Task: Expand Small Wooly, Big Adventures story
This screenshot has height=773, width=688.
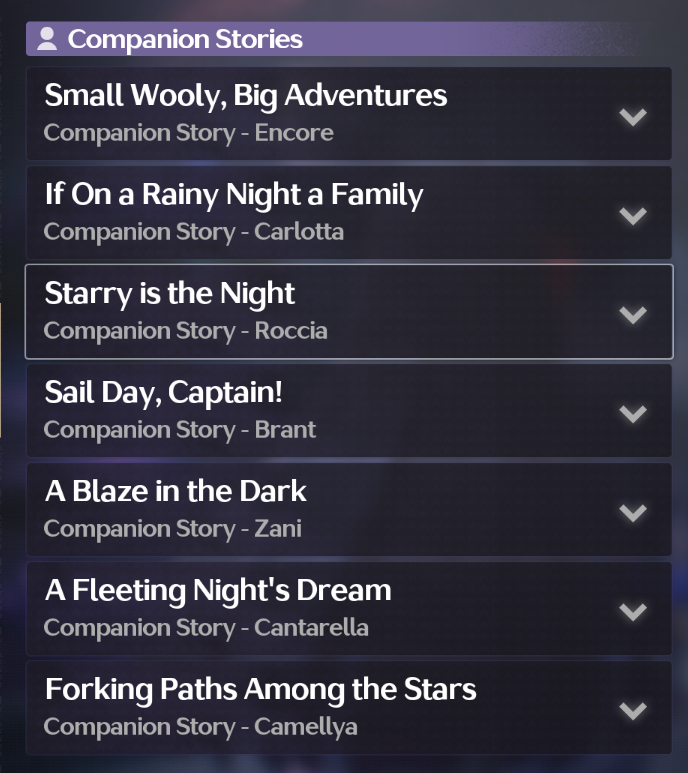Action: [x=632, y=116]
